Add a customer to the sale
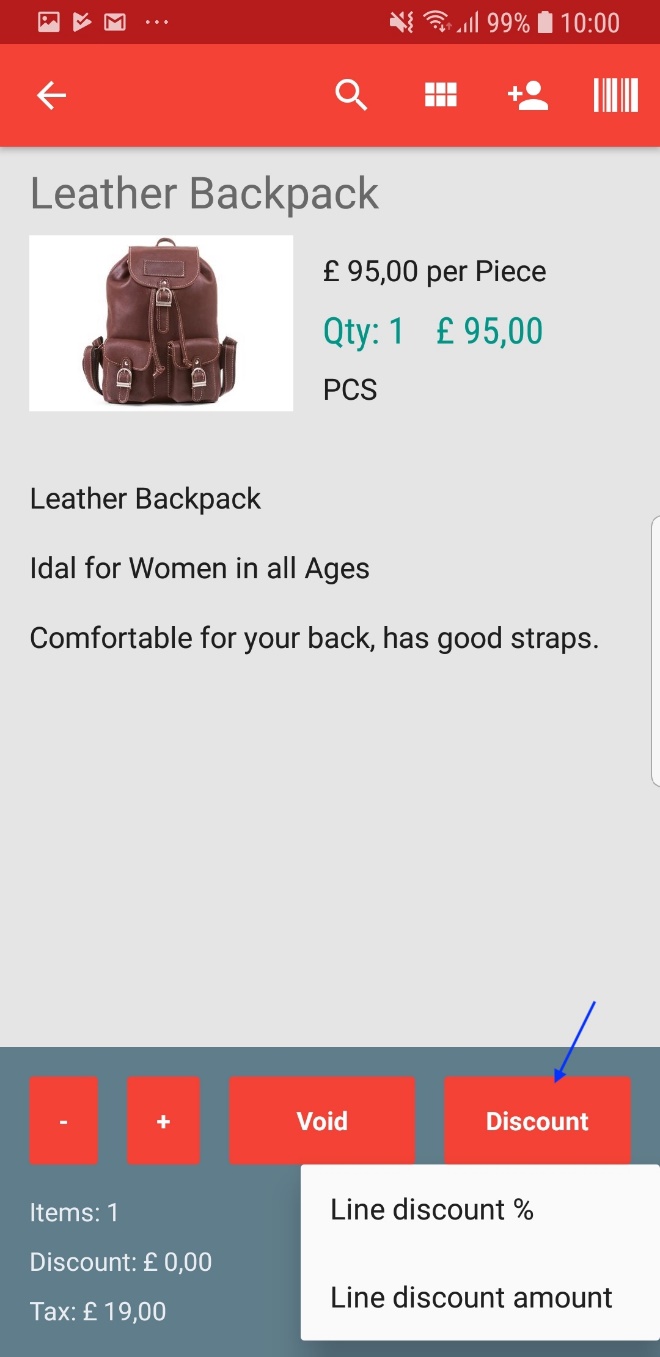Viewport: 660px width, 1357px height. coord(528,96)
